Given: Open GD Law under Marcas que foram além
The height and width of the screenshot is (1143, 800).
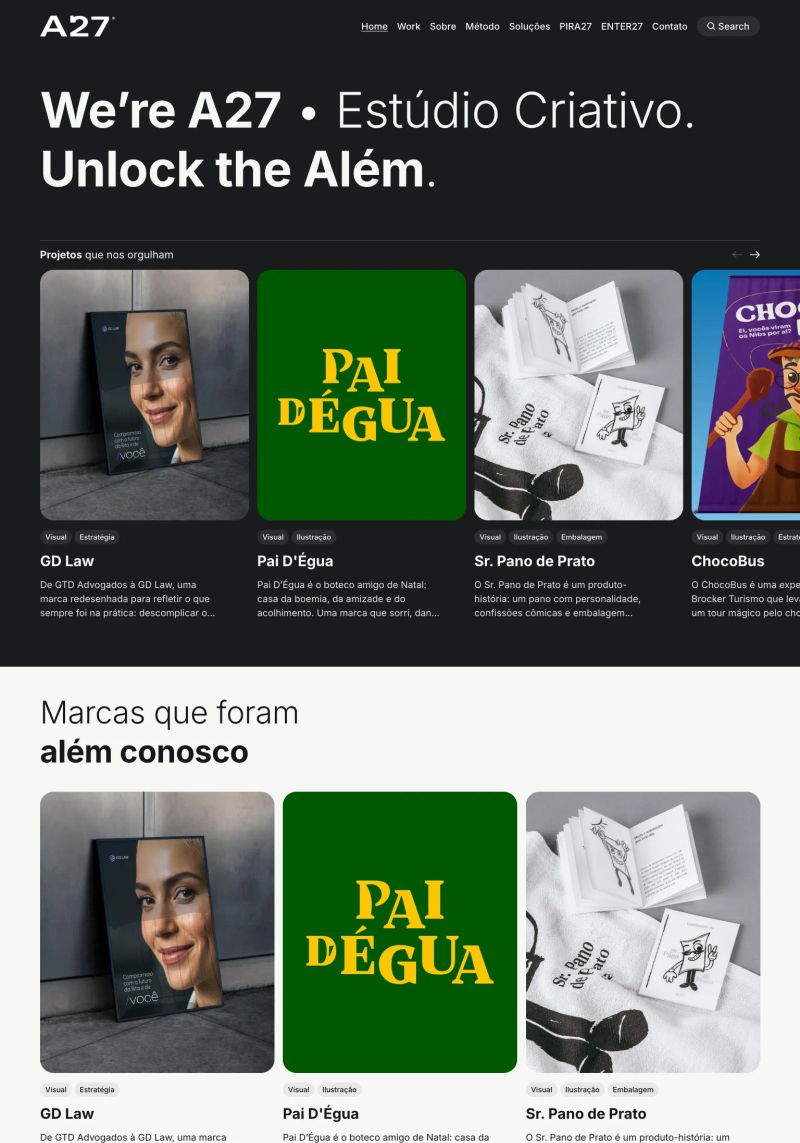Looking at the screenshot, I should (157, 932).
